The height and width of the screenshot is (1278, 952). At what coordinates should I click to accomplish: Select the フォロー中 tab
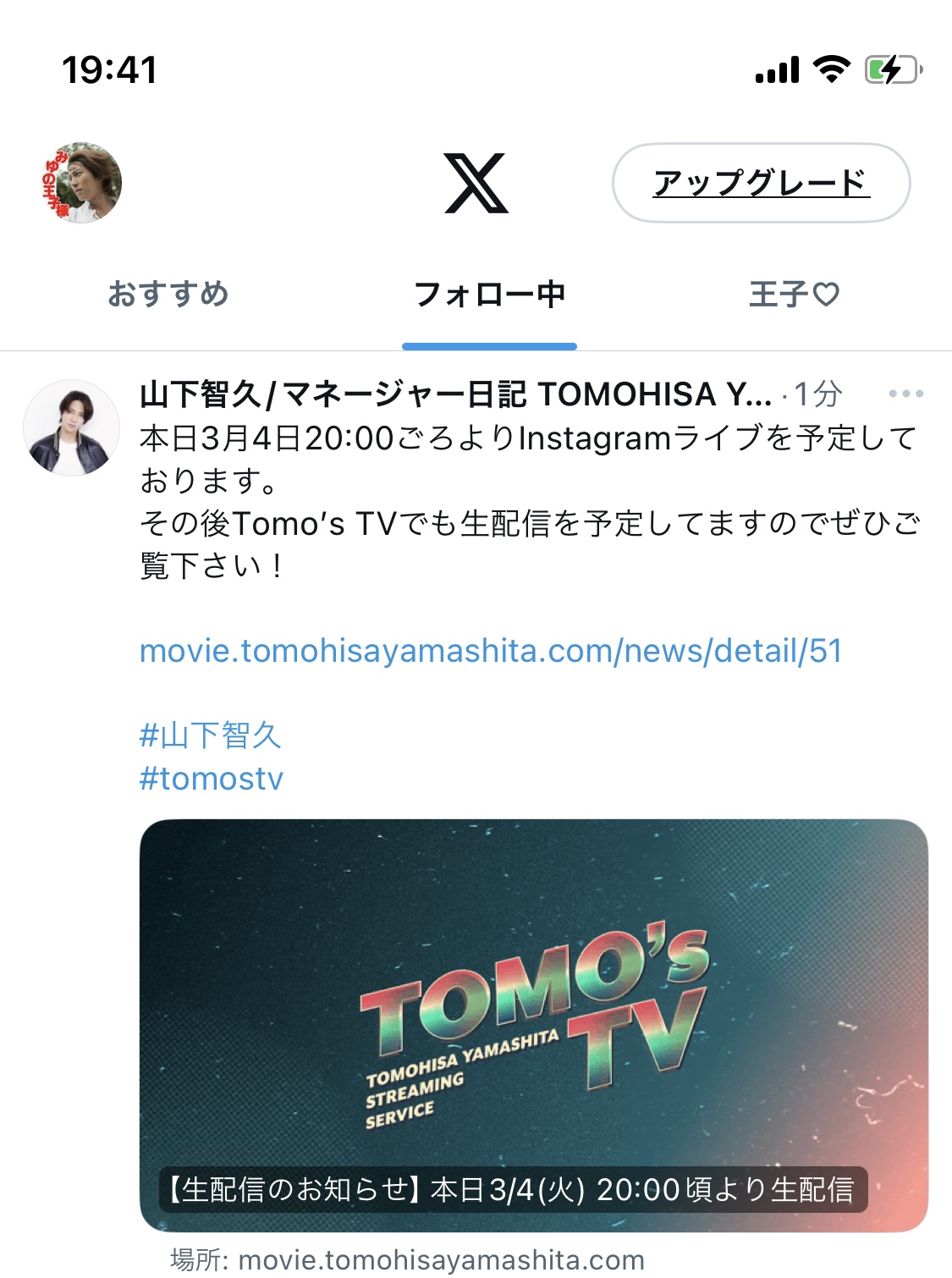[489, 295]
